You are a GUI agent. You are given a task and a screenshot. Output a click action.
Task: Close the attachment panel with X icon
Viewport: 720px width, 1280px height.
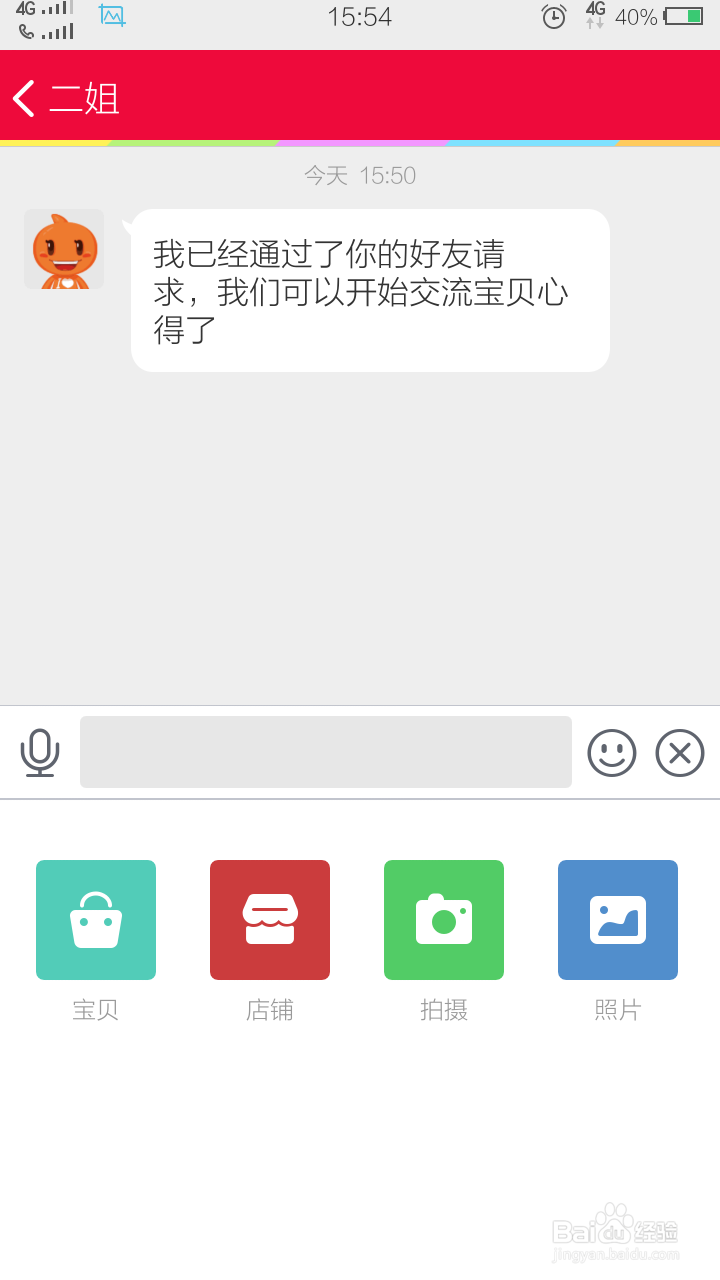[x=679, y=752]
